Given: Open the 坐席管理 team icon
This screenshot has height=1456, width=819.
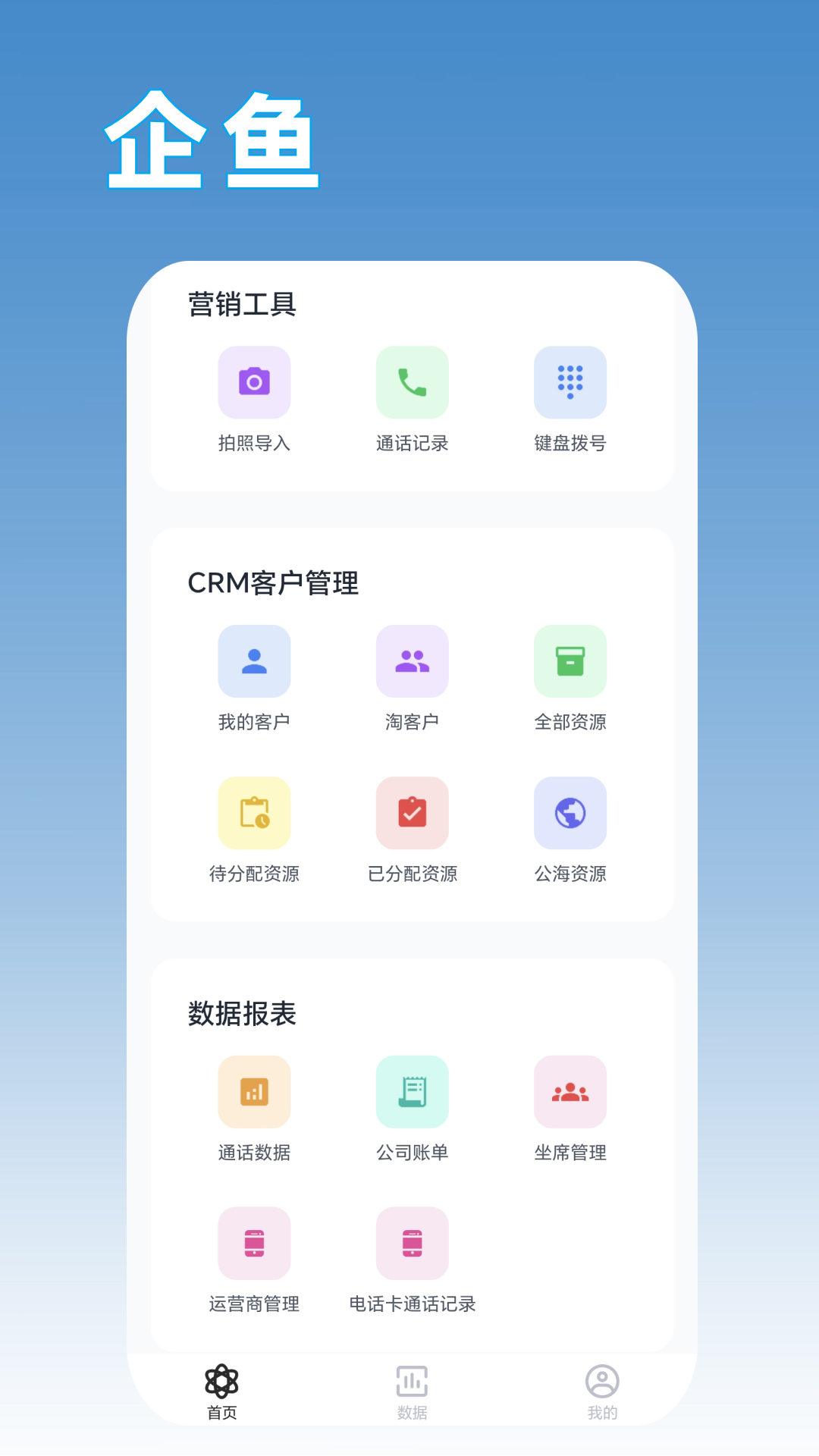Looking at the screenshot, I should click(x=570, y=1092).
